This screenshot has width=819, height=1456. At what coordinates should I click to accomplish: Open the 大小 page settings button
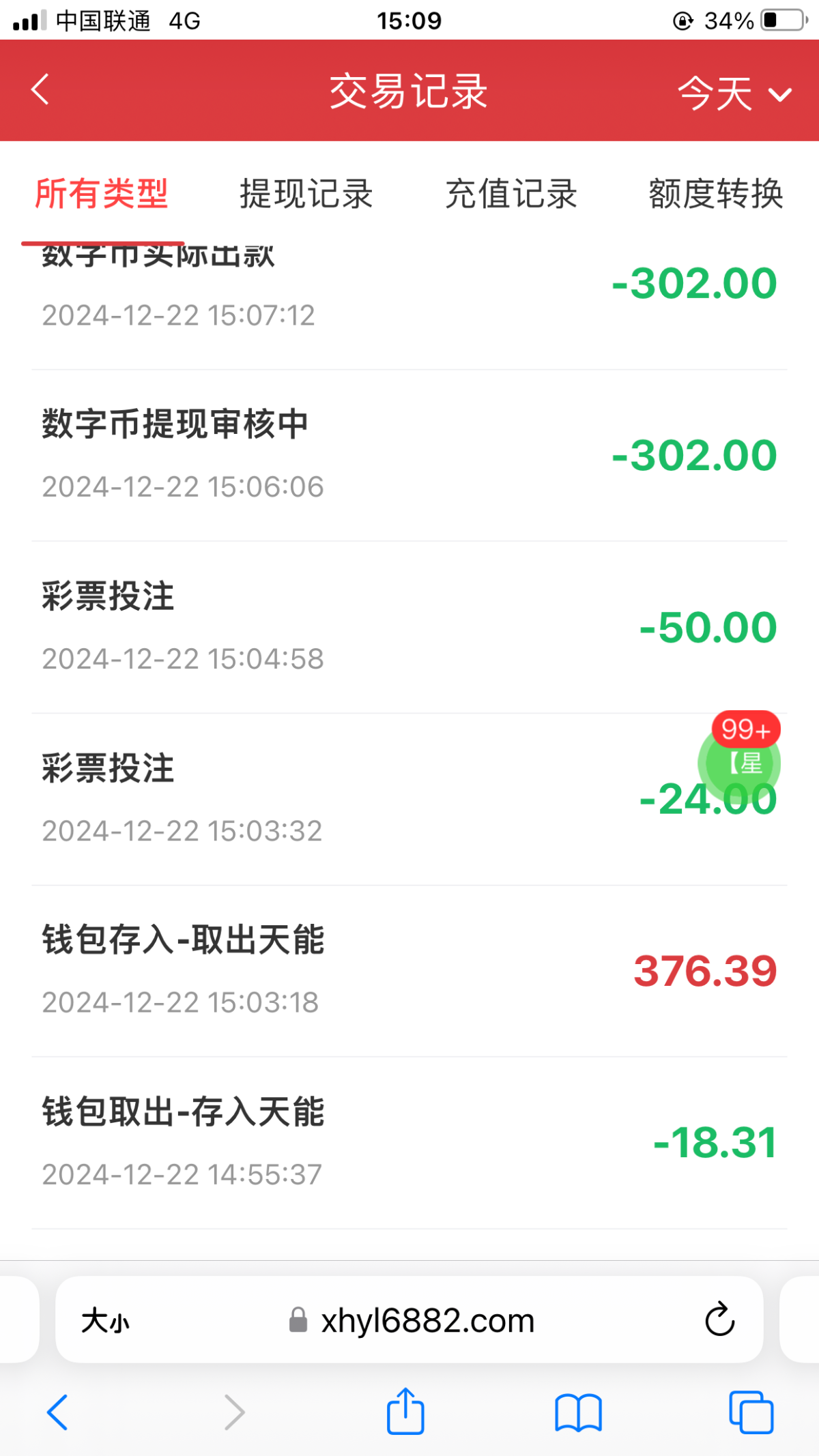[105, 1321]
